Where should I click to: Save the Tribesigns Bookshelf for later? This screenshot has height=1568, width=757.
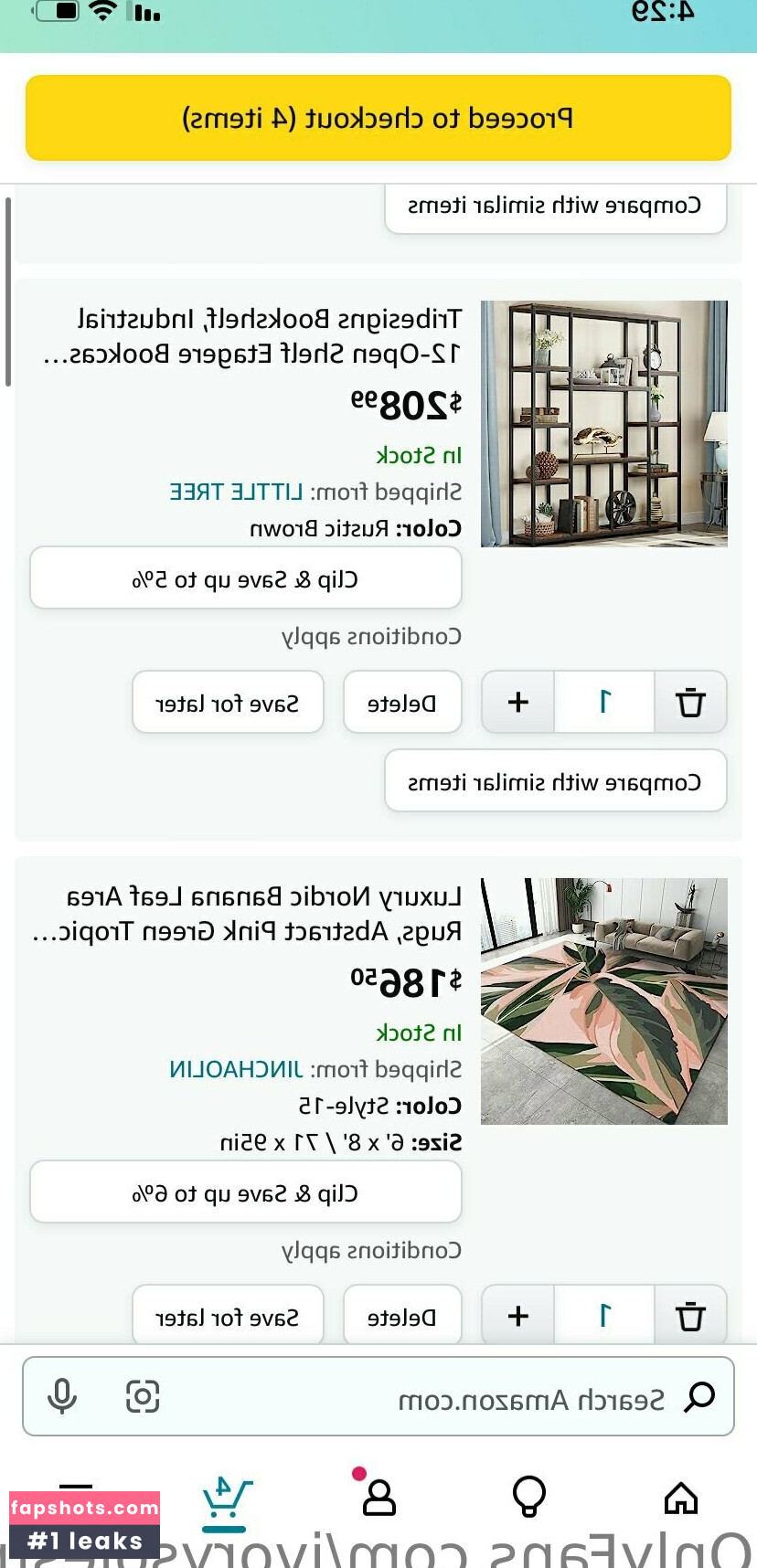(228, 703)
